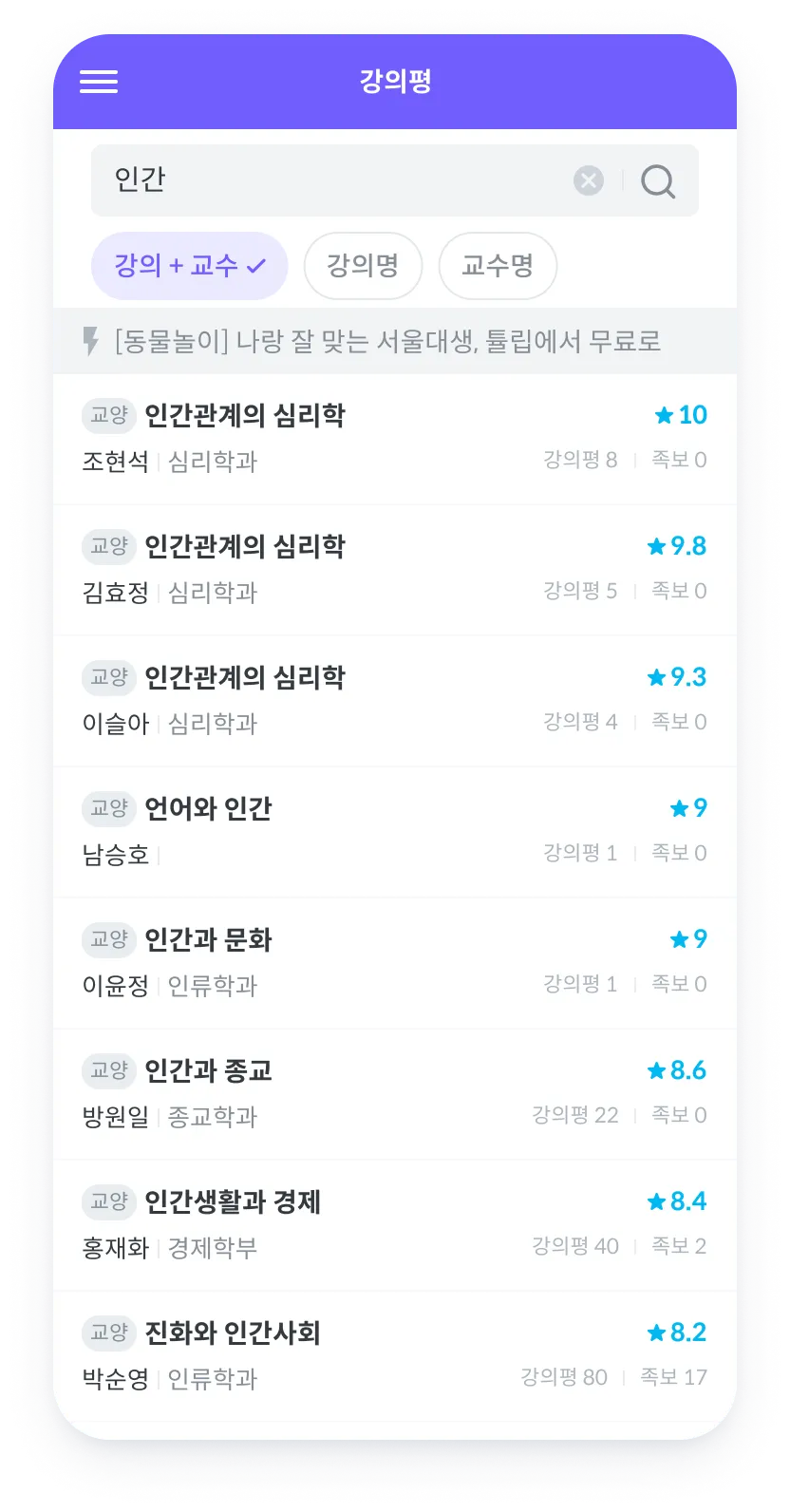Screen dimensions: 790x1512
Task: Tap the magnifier search icon
Action: pyautogui.click(x=657, y=180)
